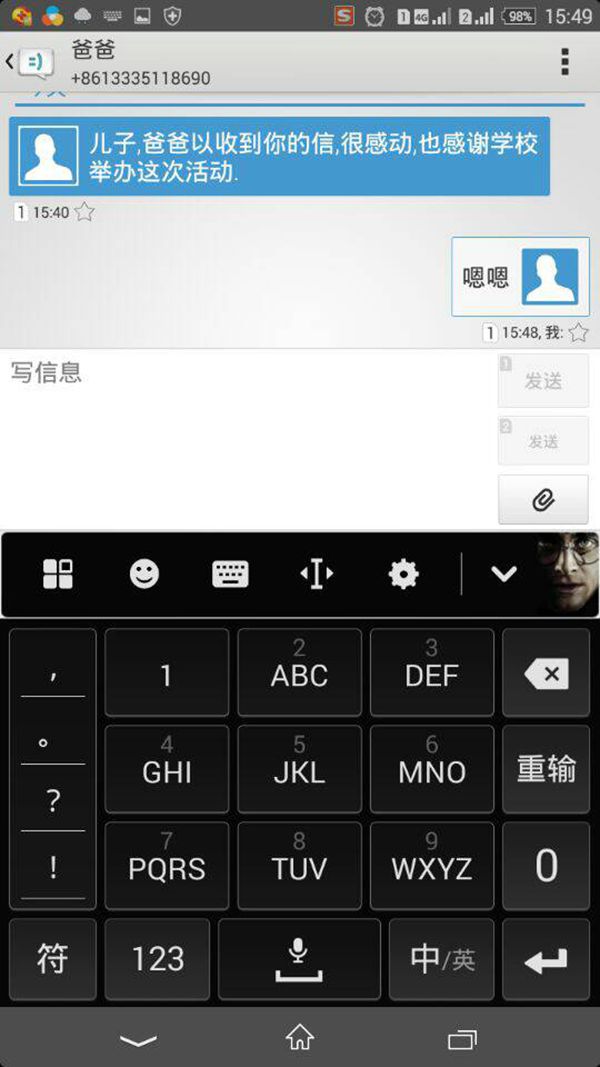Switch to the 123 number keyboard
Image resolution: width=600 pixels, height=1067 pixels.
[x=158, y=960]
